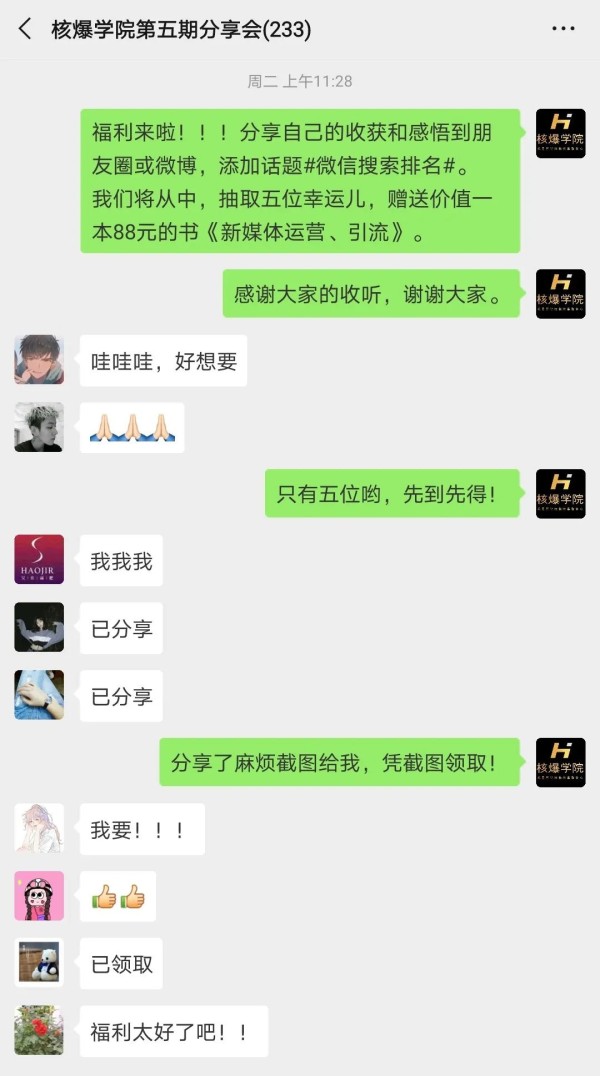The image size is (600, 1076).
Task: Go back from the group chat
Action: [25, 29]
